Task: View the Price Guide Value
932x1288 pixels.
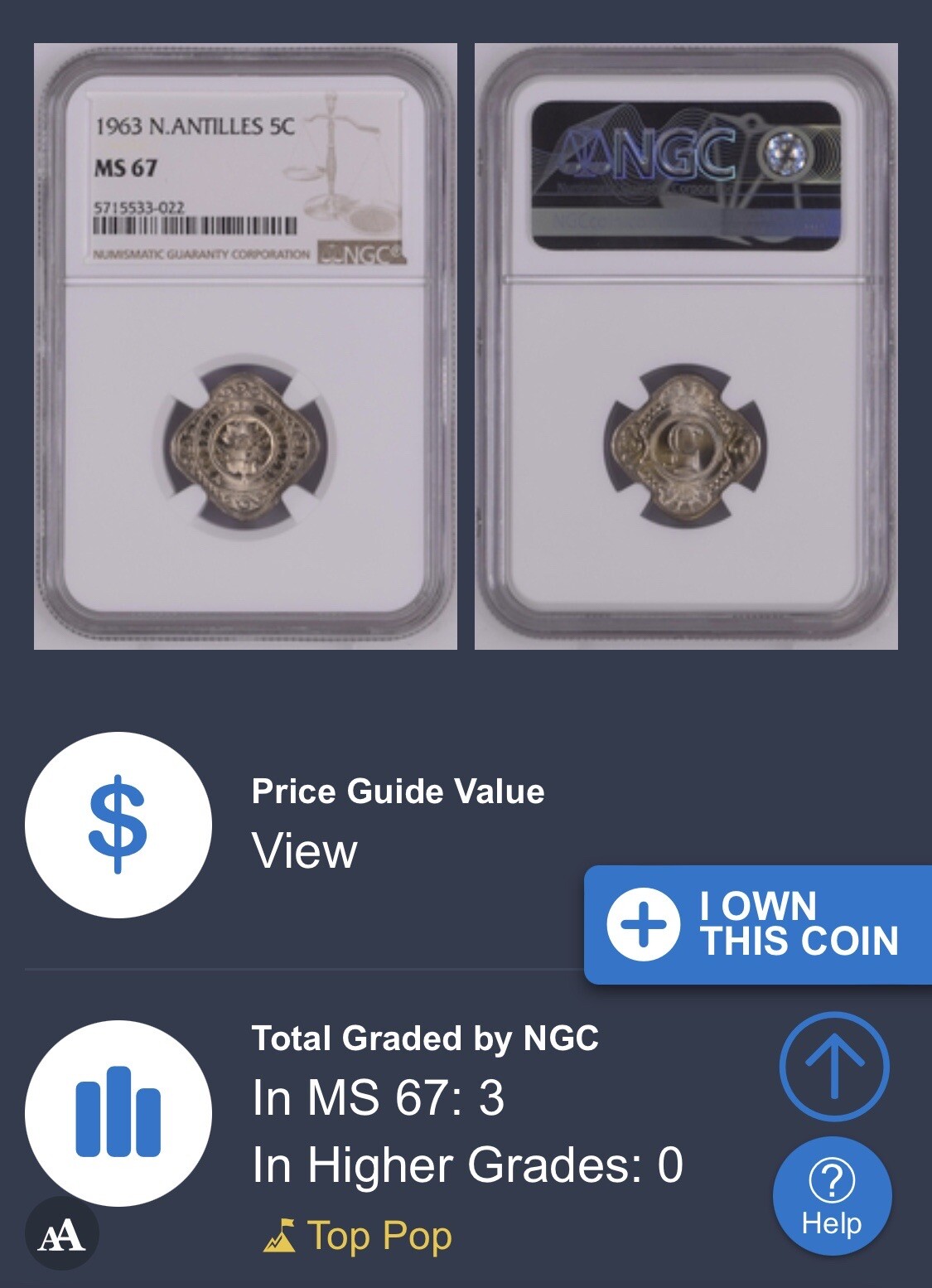Action: click(305, 851)
